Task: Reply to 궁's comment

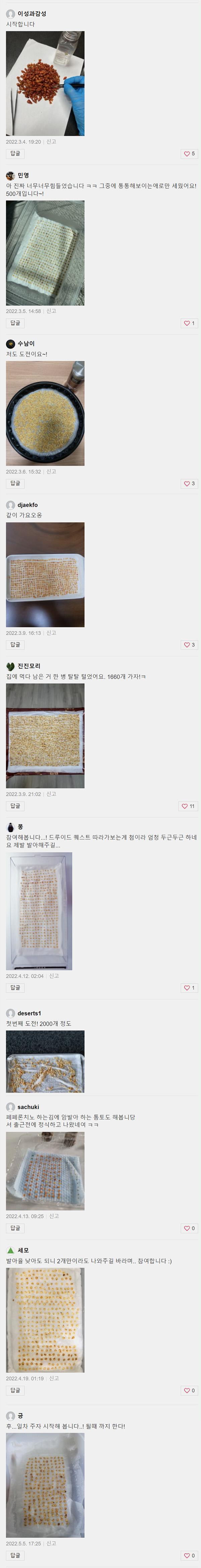Action: pyautogui.click(x=15, y=1555)
